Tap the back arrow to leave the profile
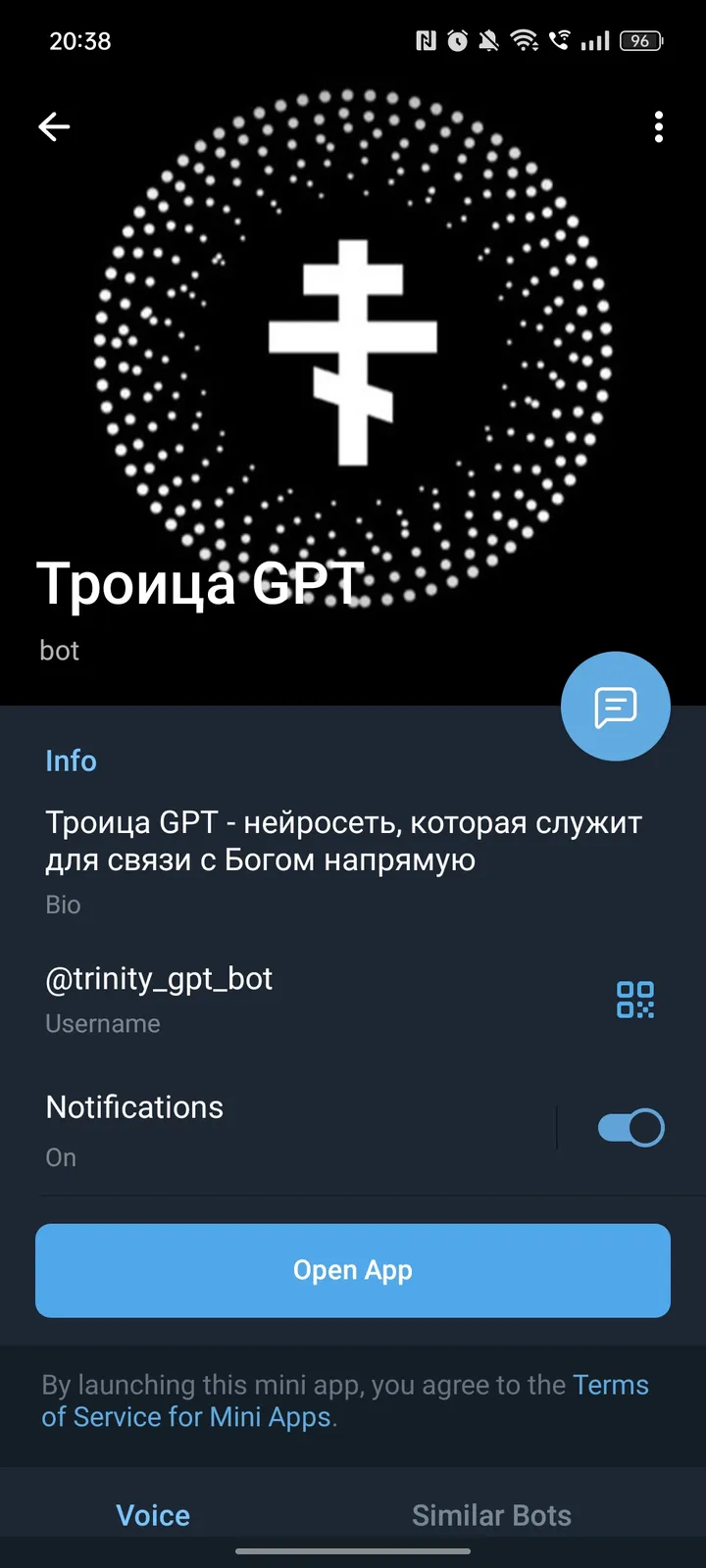The image size is (706, 1568). click(x=54, y=126)
